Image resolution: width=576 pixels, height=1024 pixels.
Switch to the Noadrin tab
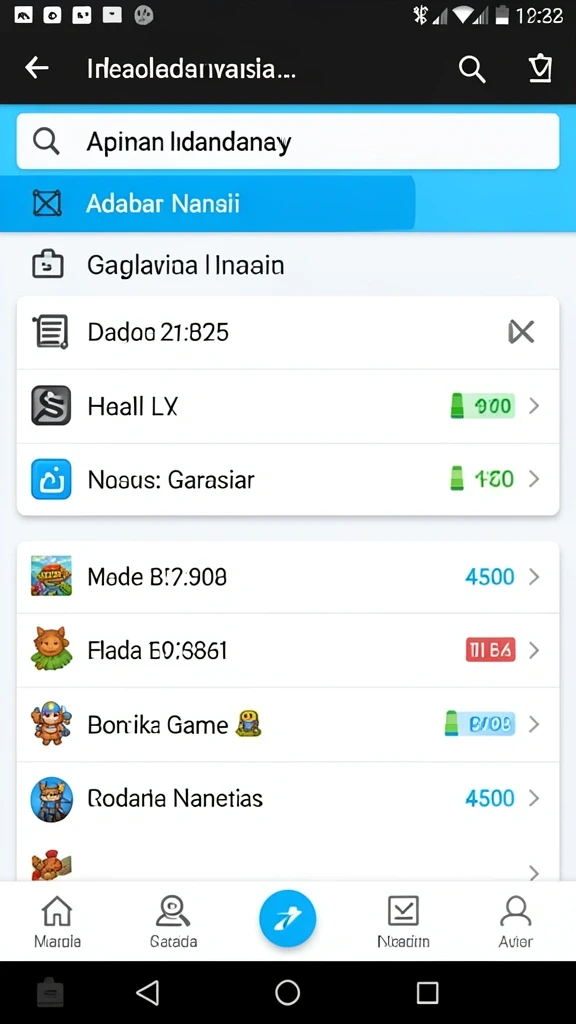click(403, 921)
